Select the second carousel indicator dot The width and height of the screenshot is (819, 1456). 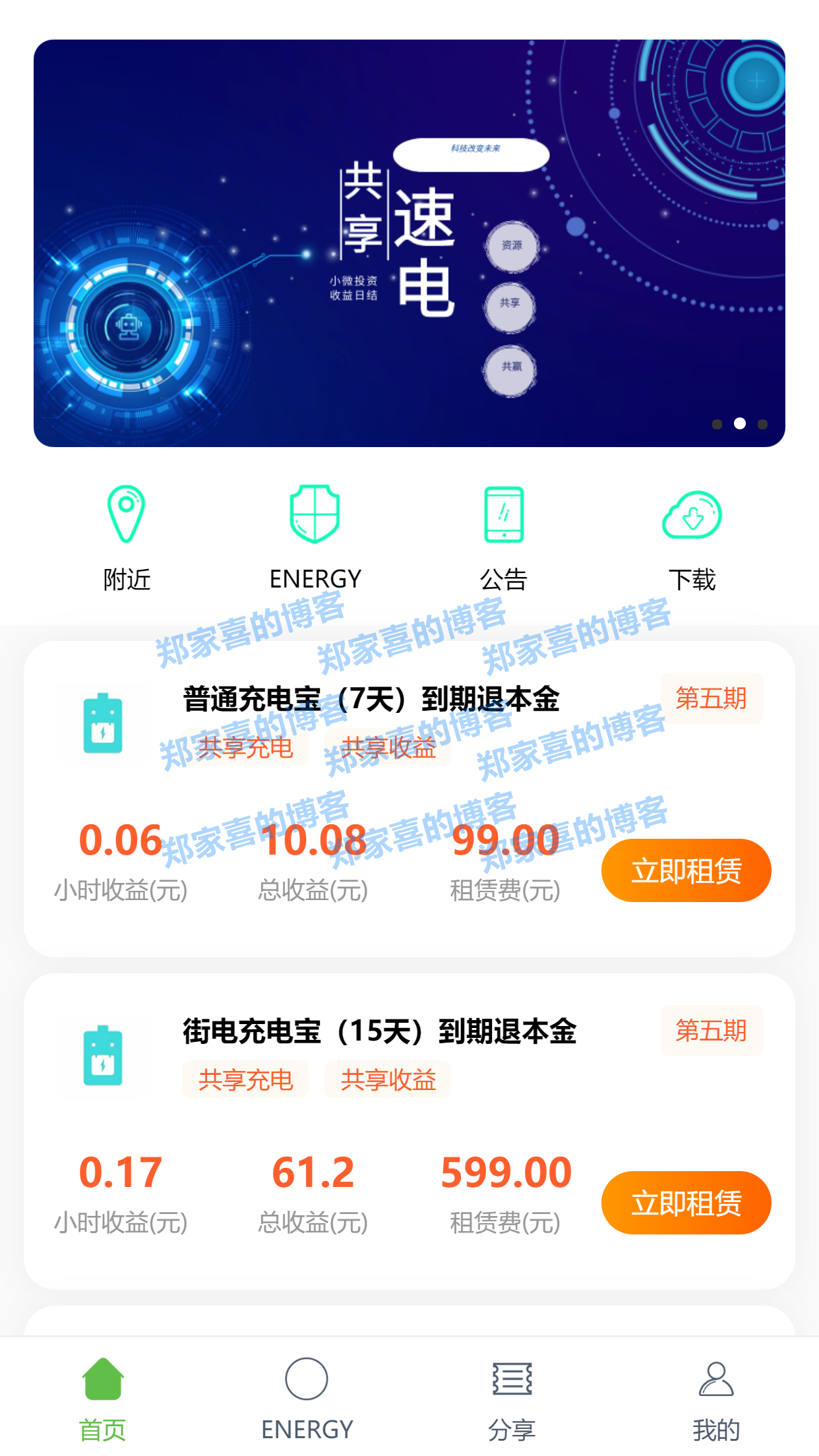coord(740,424)
